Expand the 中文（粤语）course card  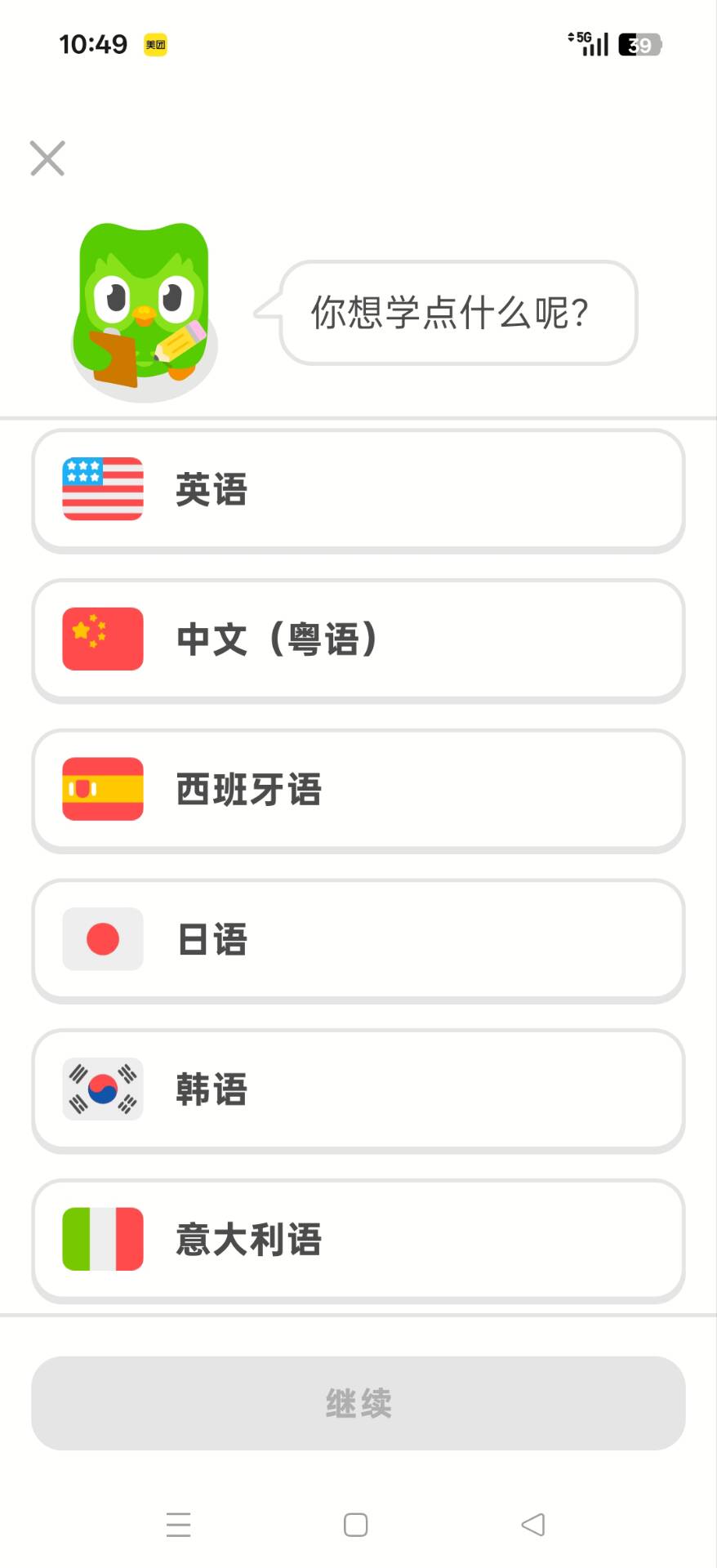pos(358,639)
